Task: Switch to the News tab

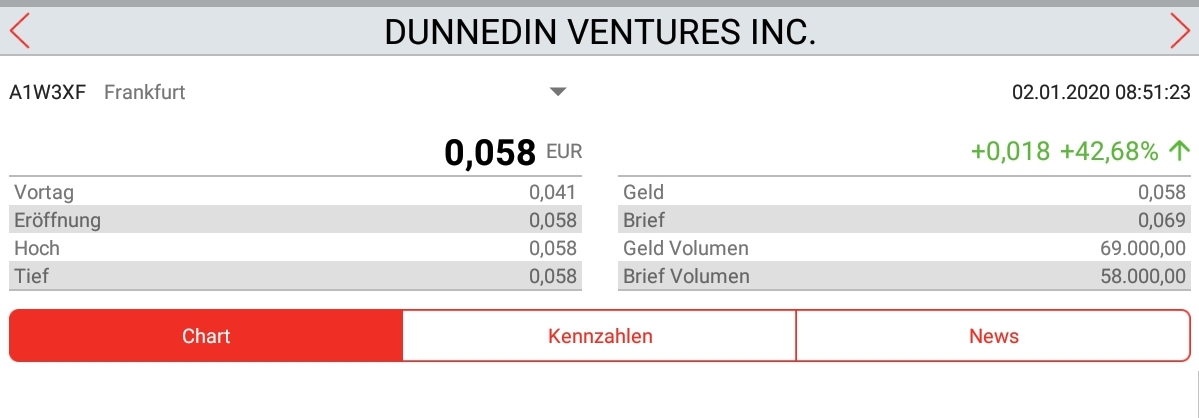Action: (x=993, y=336)
